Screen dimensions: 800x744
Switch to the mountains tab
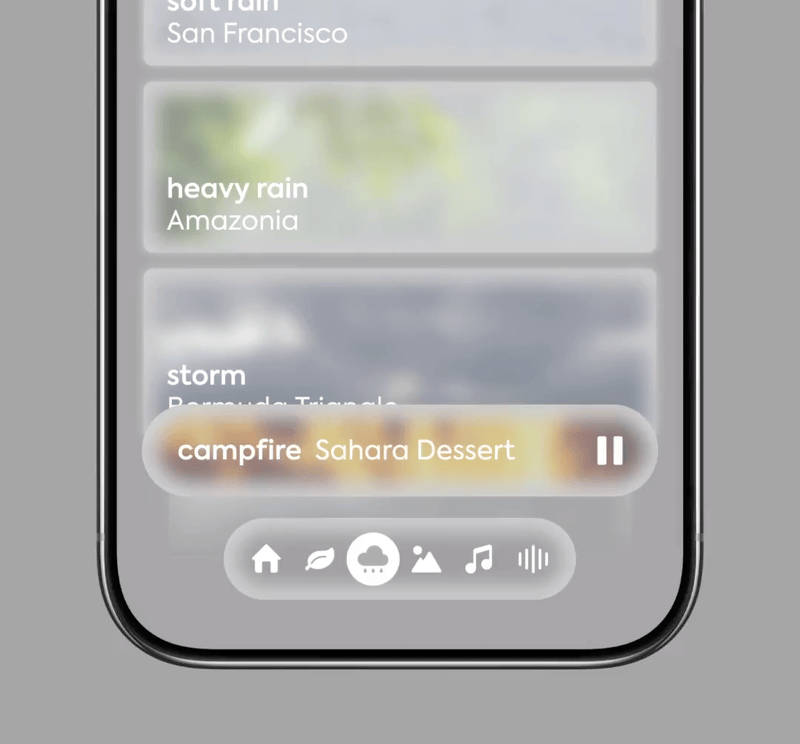pos(426,559)
